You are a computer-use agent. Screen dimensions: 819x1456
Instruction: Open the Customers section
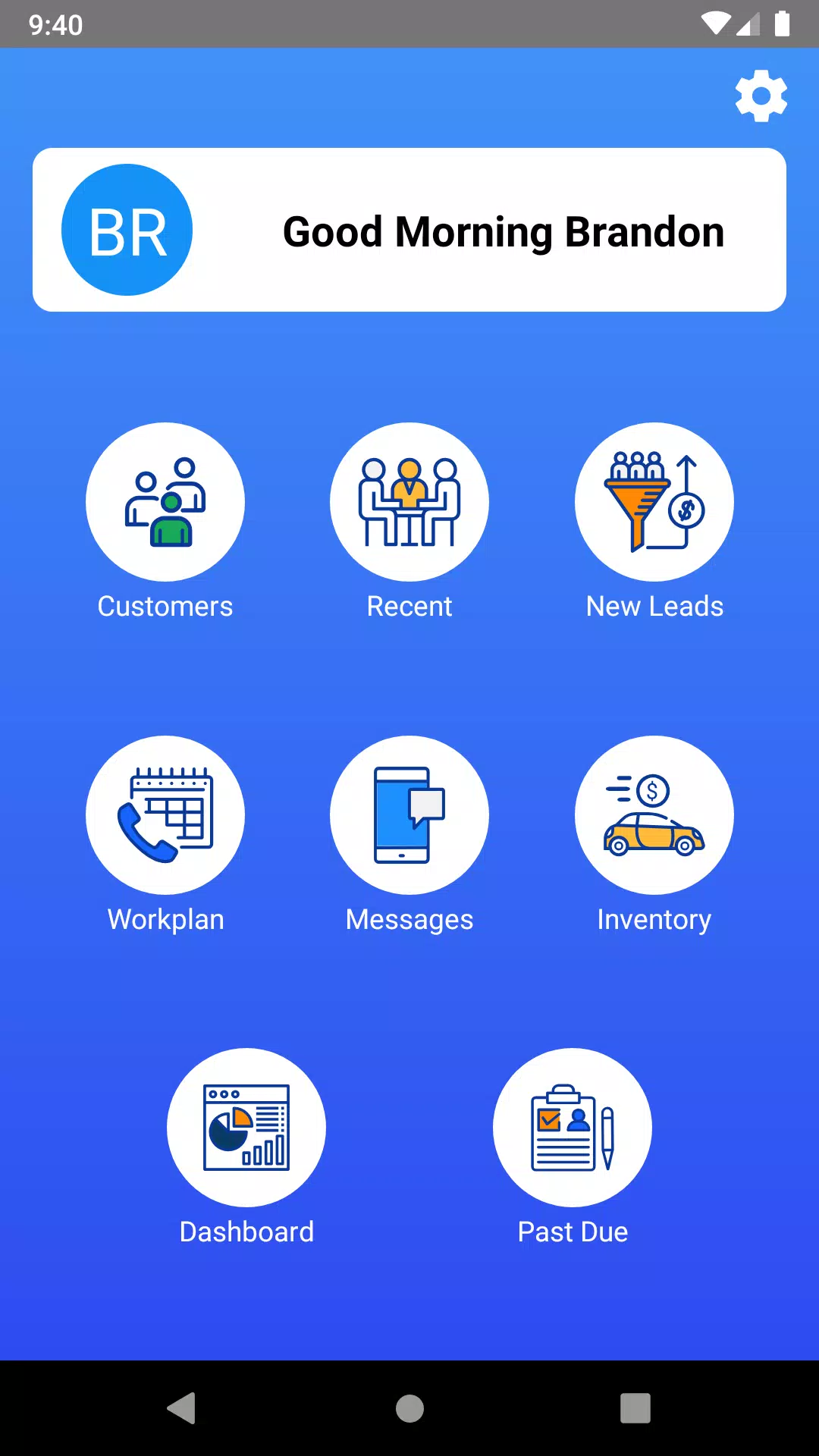165,502
